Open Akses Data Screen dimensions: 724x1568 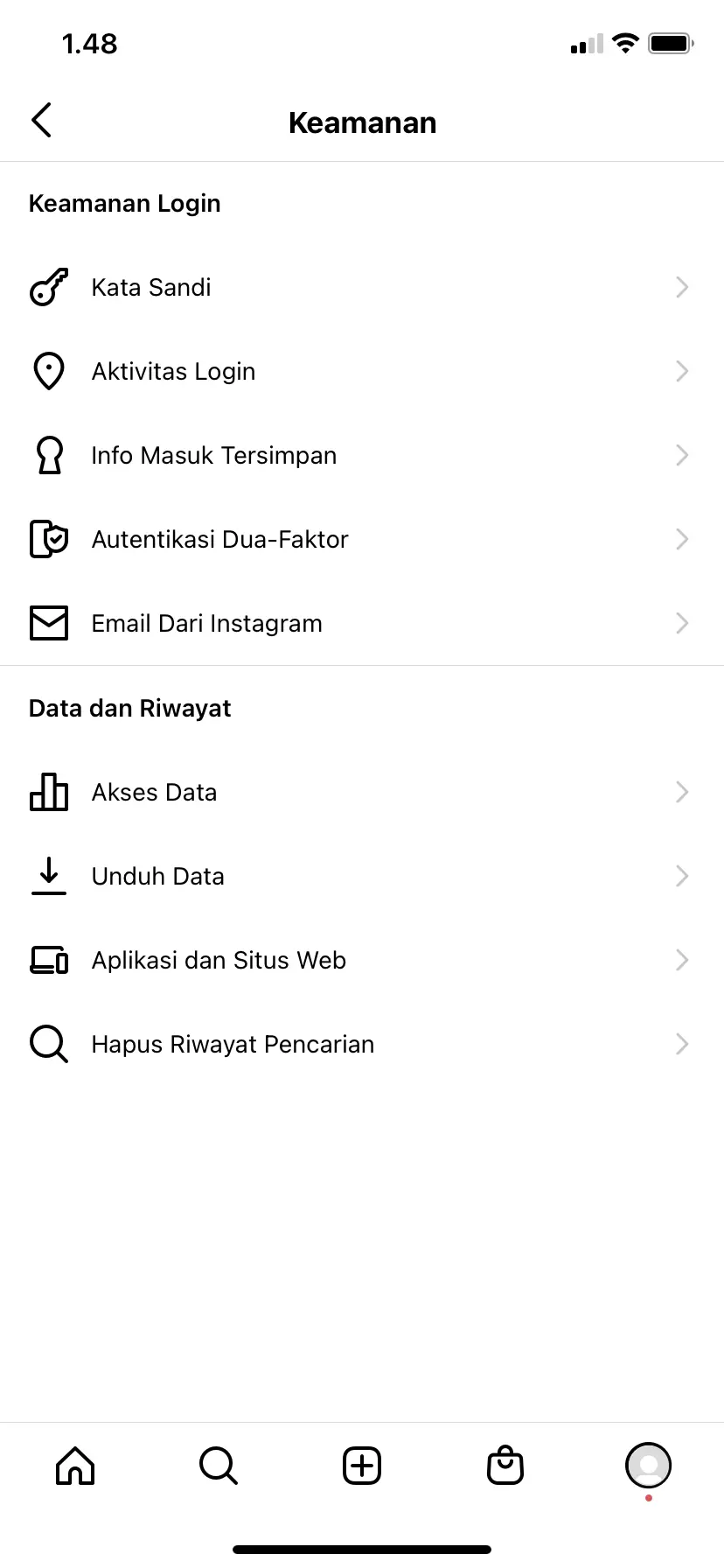pyautogui.click(x=362, y=792)
